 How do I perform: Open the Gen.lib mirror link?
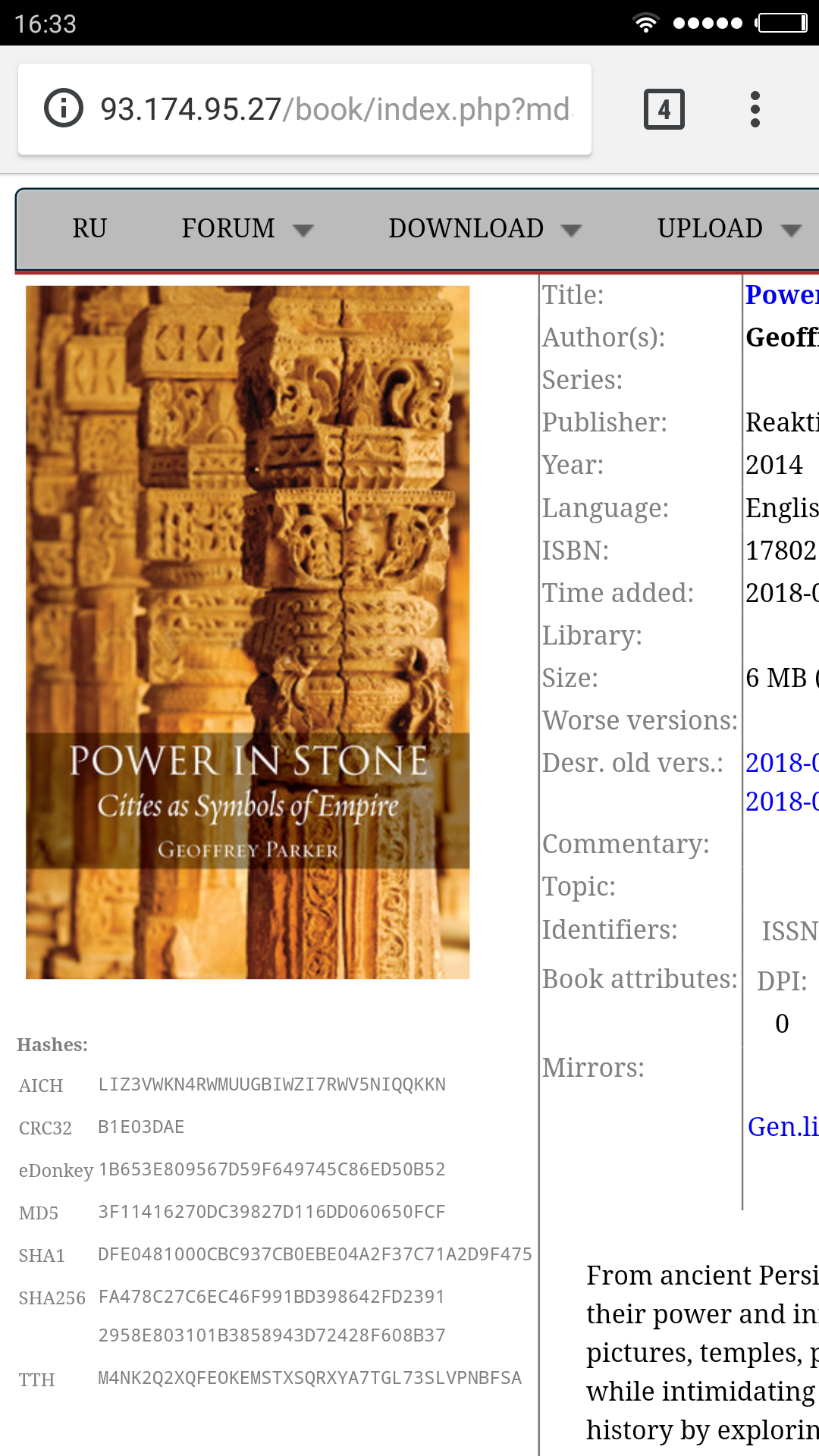point(783,1127)
